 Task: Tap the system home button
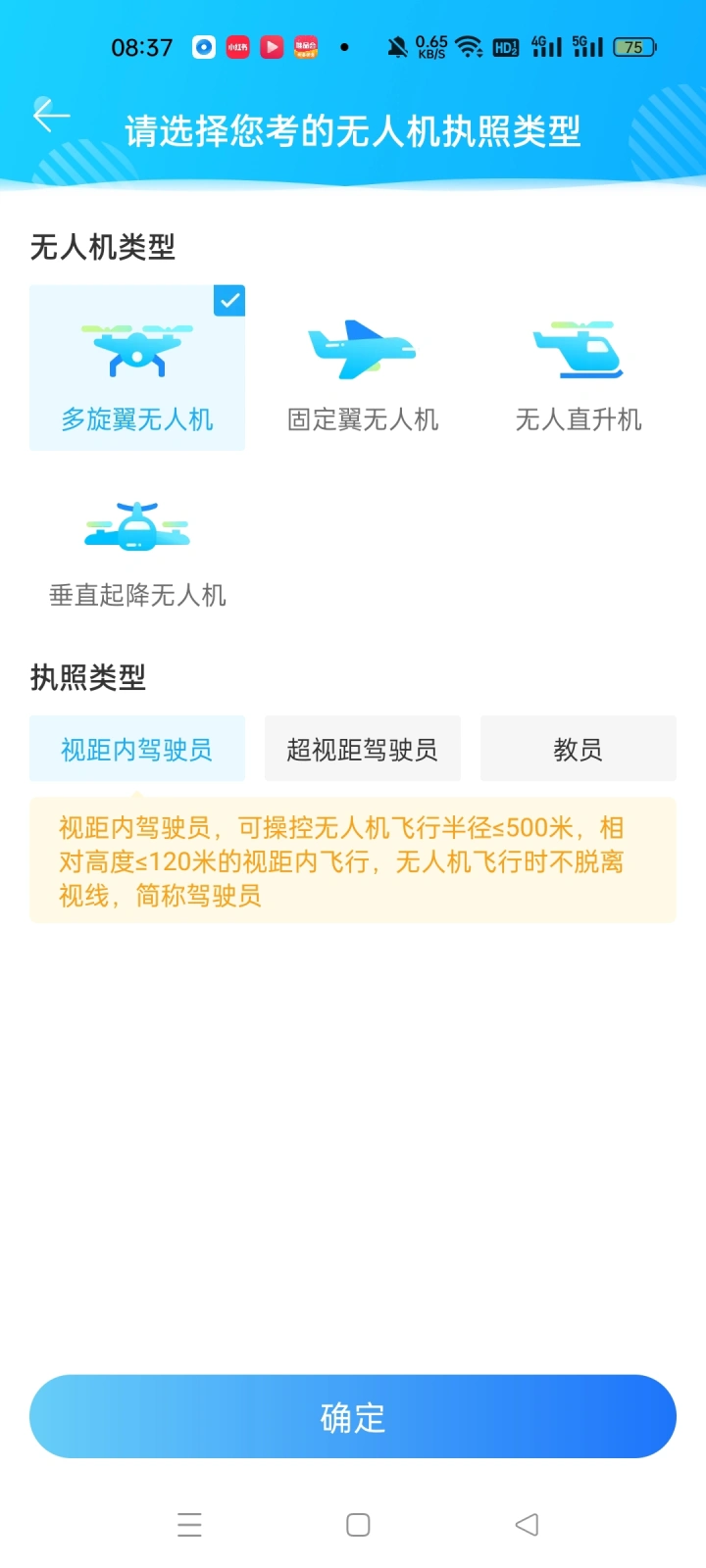358,1525
